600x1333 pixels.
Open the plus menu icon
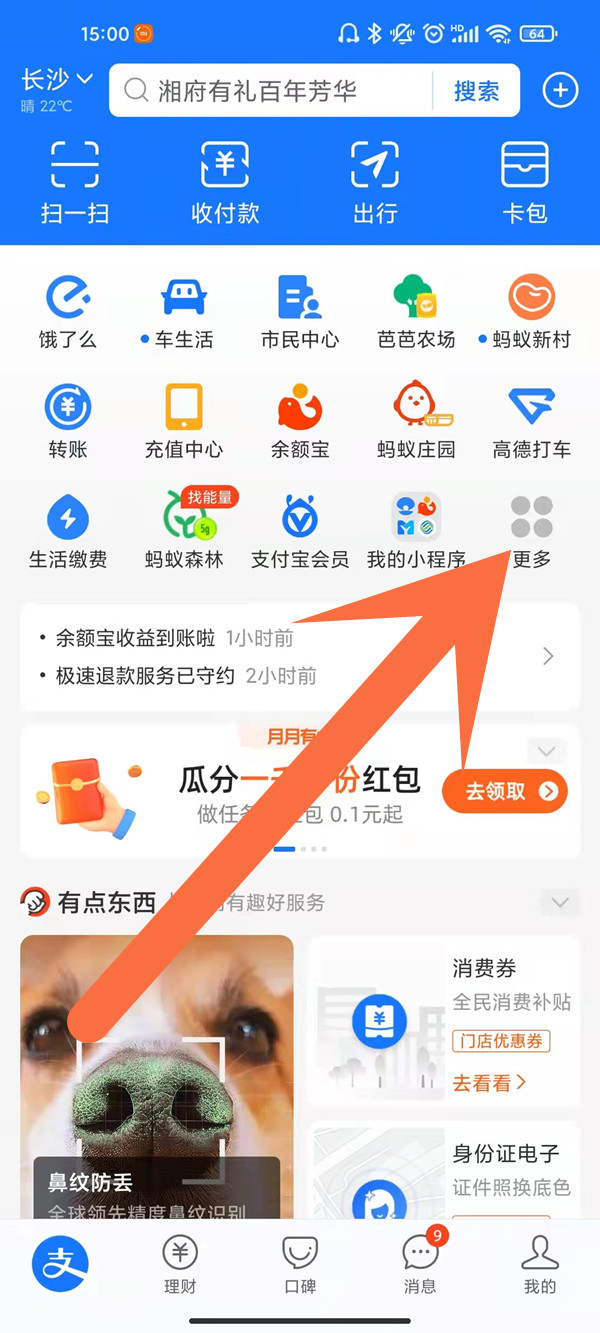tap(560, 91)
